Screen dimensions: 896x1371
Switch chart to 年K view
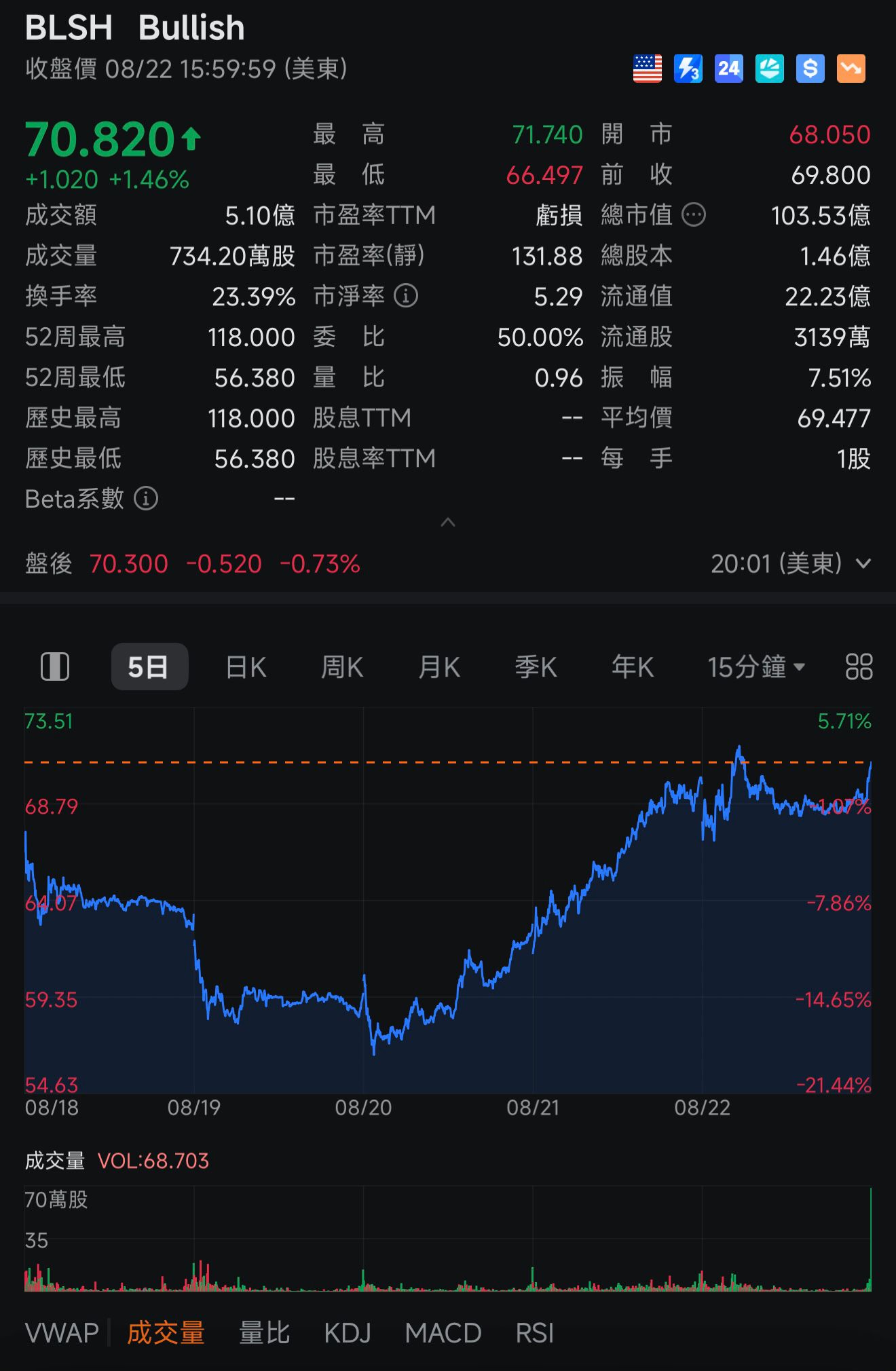coord(633,667)
